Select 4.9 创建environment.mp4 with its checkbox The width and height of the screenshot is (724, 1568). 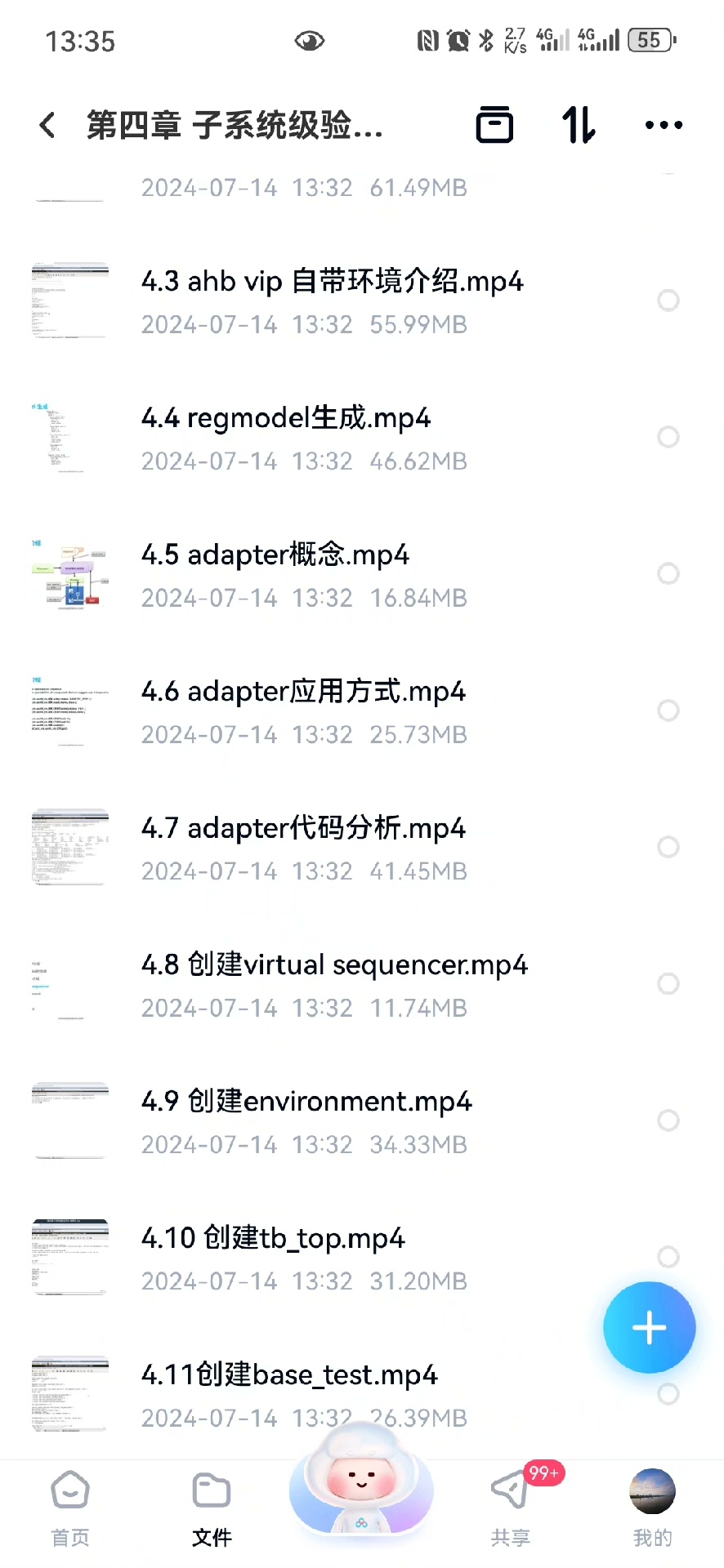pyautogui.click(x=668, y=1120)
